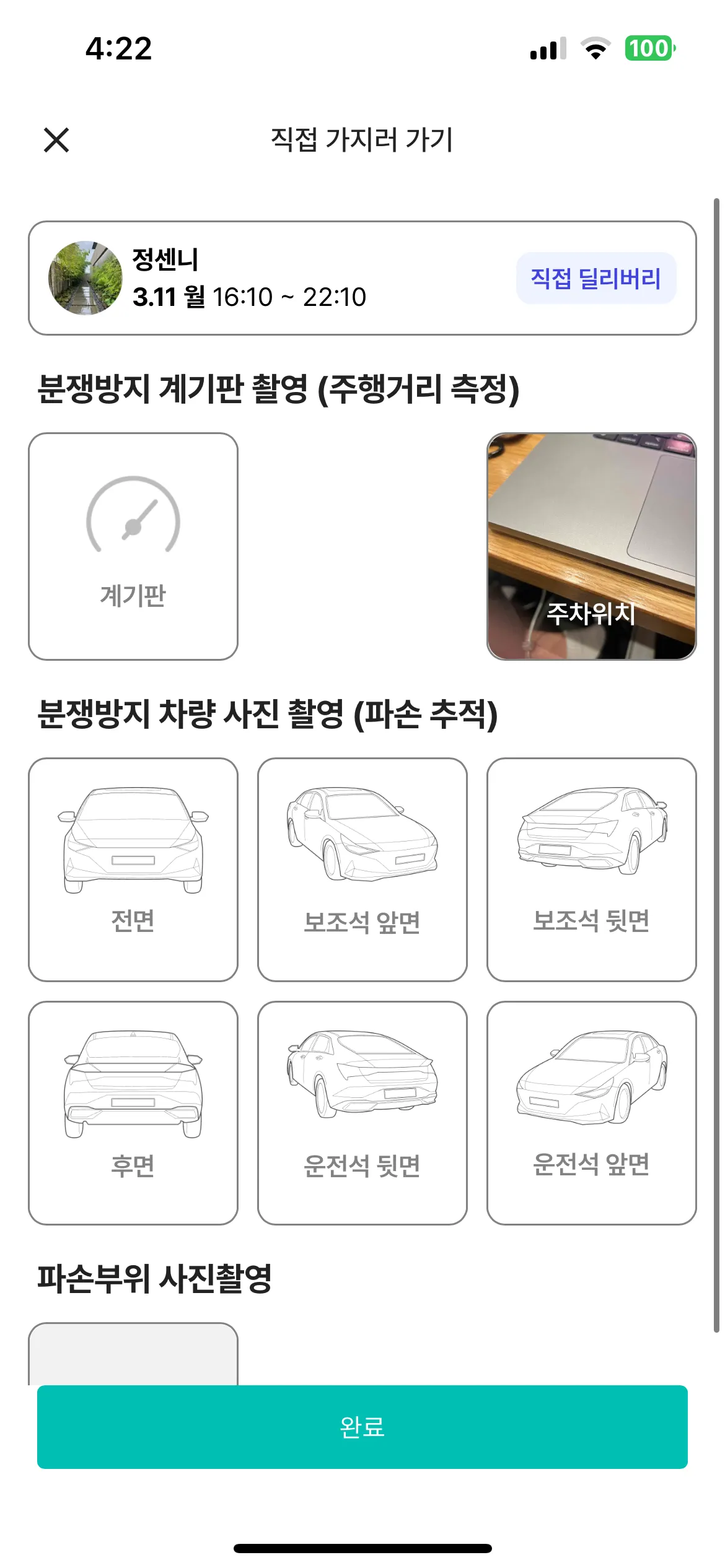Image resolution: width=725 pixels, height=1568 pixels.
Task: Select the 운전석 앞면 photo tile
Action: tap(591, 1113)
